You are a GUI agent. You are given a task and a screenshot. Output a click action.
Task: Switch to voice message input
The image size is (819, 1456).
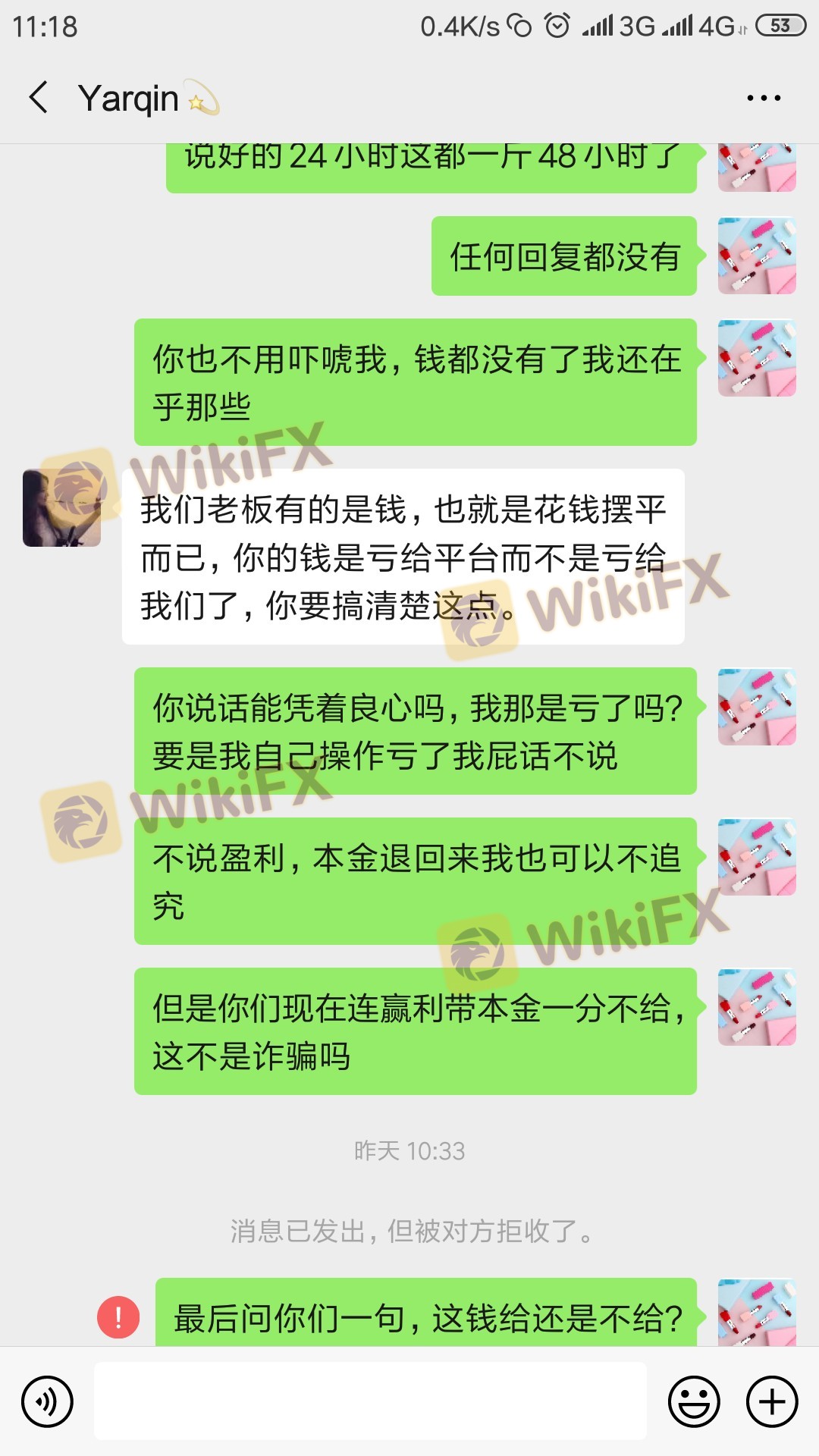pyautogui.click(x=47, y=1401)
